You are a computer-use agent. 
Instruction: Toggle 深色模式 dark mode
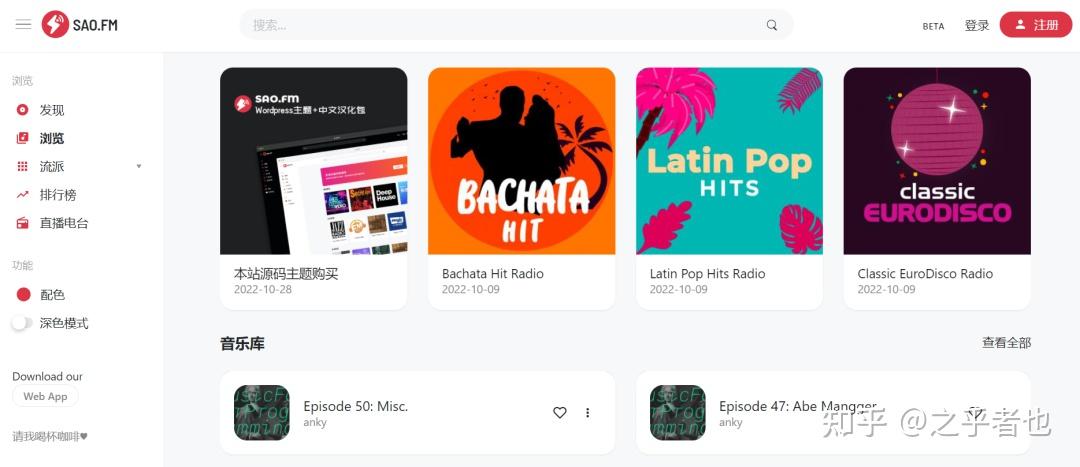tap(22, 323)
